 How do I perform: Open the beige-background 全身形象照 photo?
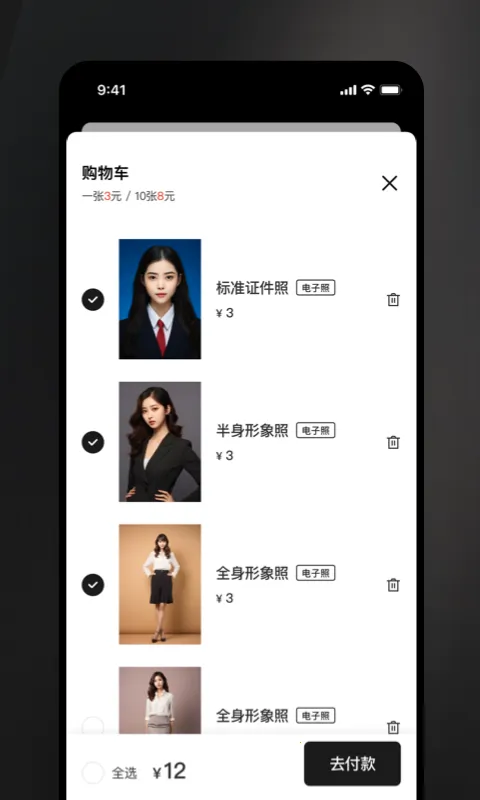click(160, 584)
